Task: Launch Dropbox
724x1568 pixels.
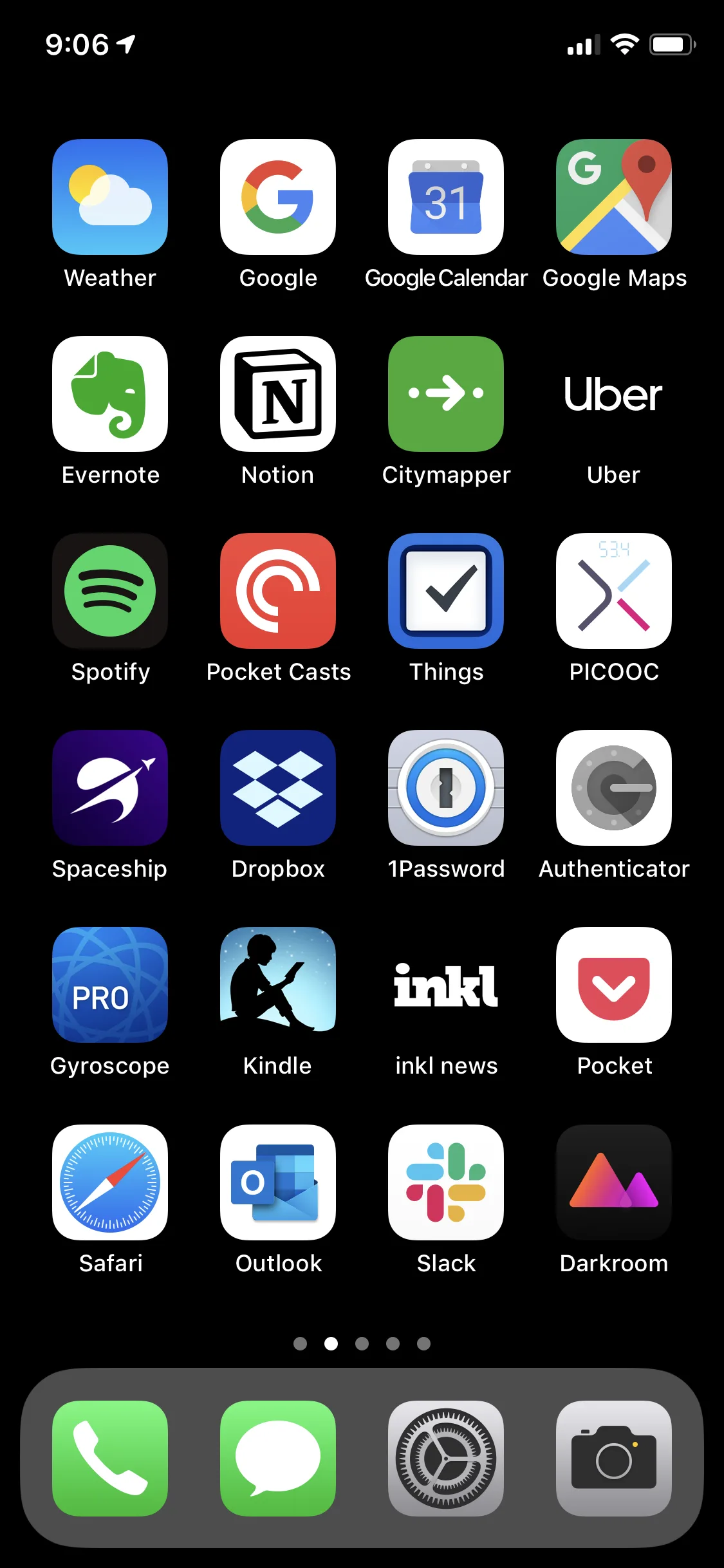Action: coord(278,788)
